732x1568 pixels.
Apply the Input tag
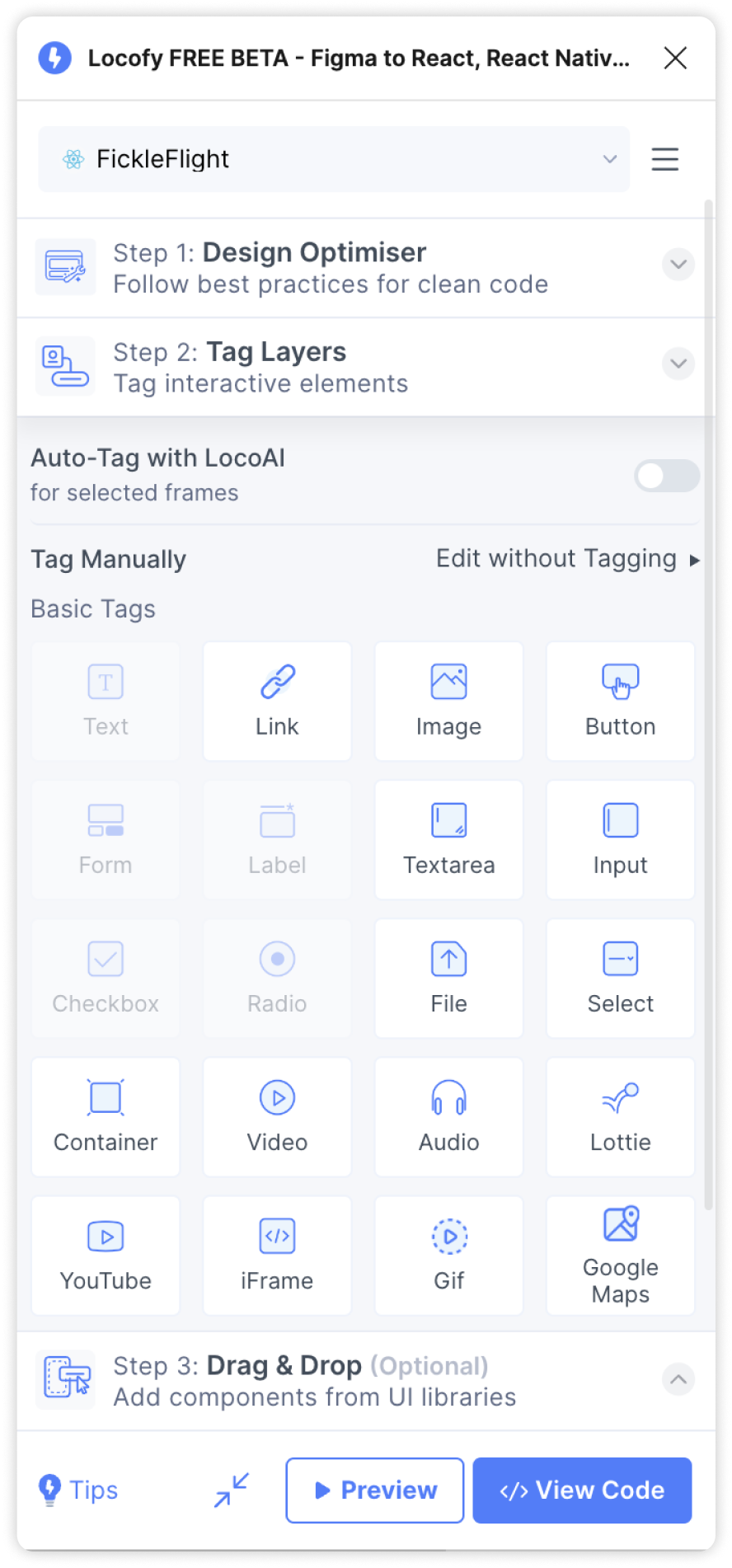620,840
